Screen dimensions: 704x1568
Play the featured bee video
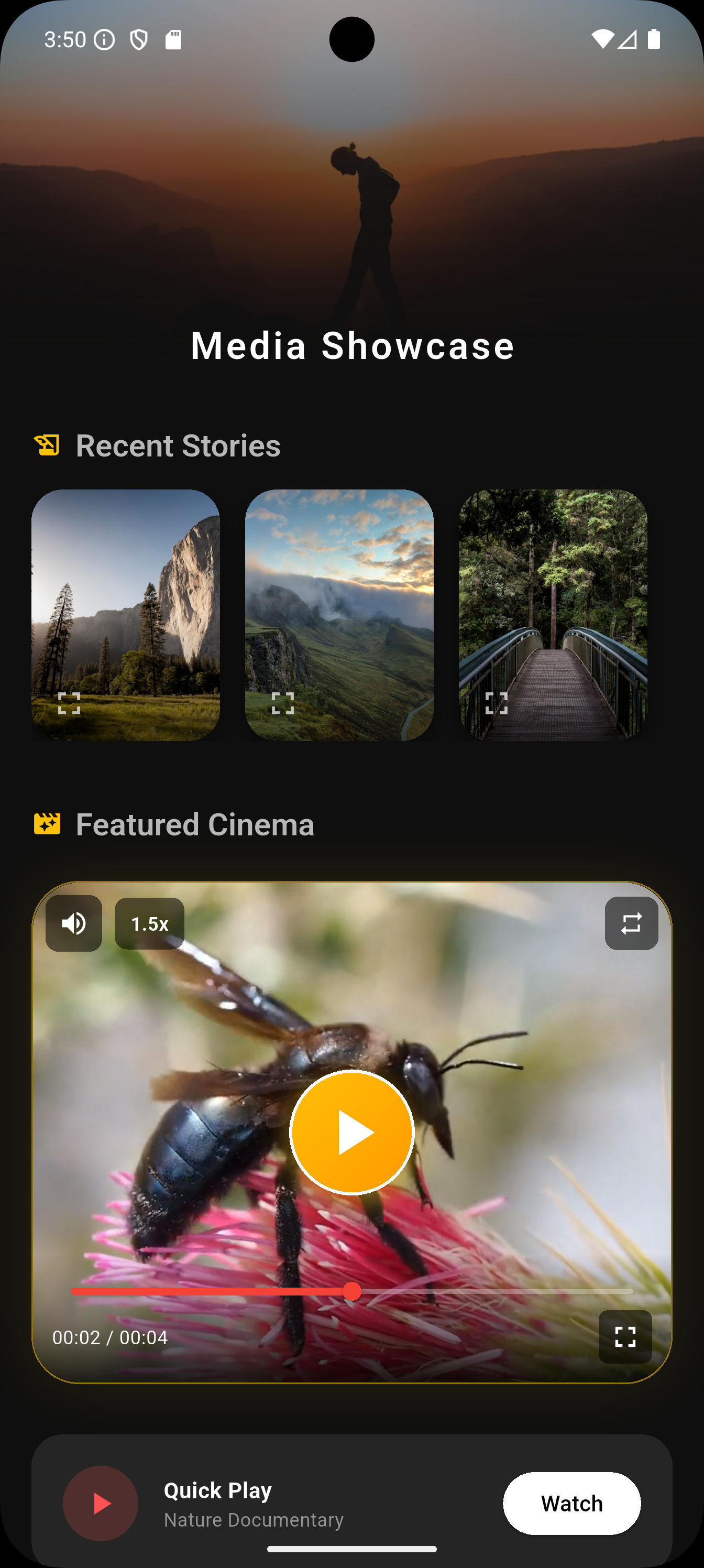point(351,1132)
